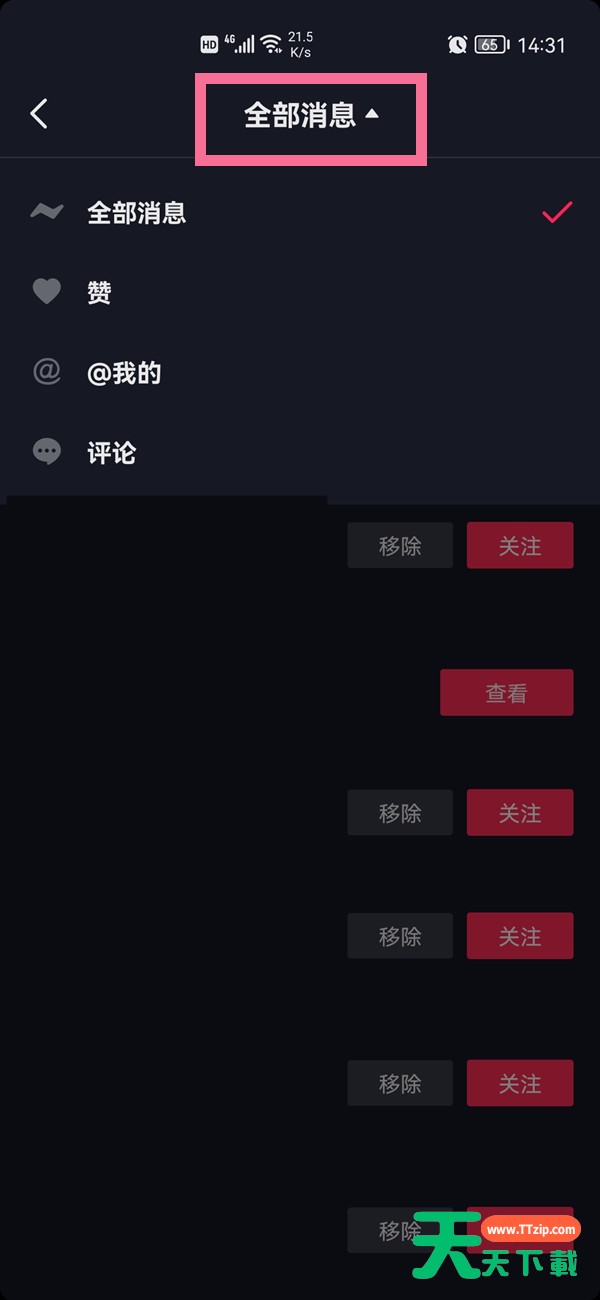Tap the 查看 button
The width and height of the screenshot is (600, 1300).
(x=506, y=693)
